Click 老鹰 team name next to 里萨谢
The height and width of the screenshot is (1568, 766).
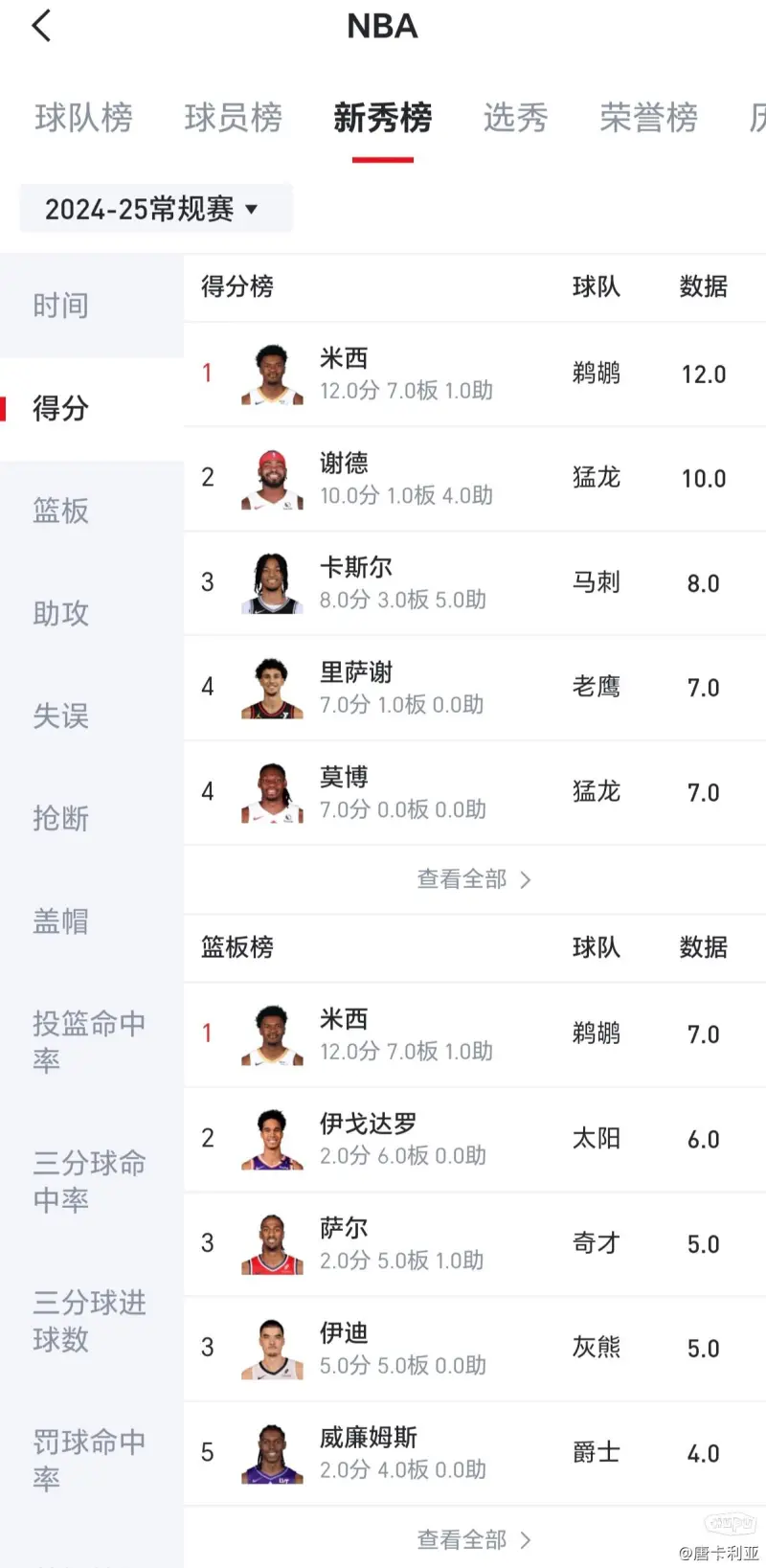click(x=596, y=687)
